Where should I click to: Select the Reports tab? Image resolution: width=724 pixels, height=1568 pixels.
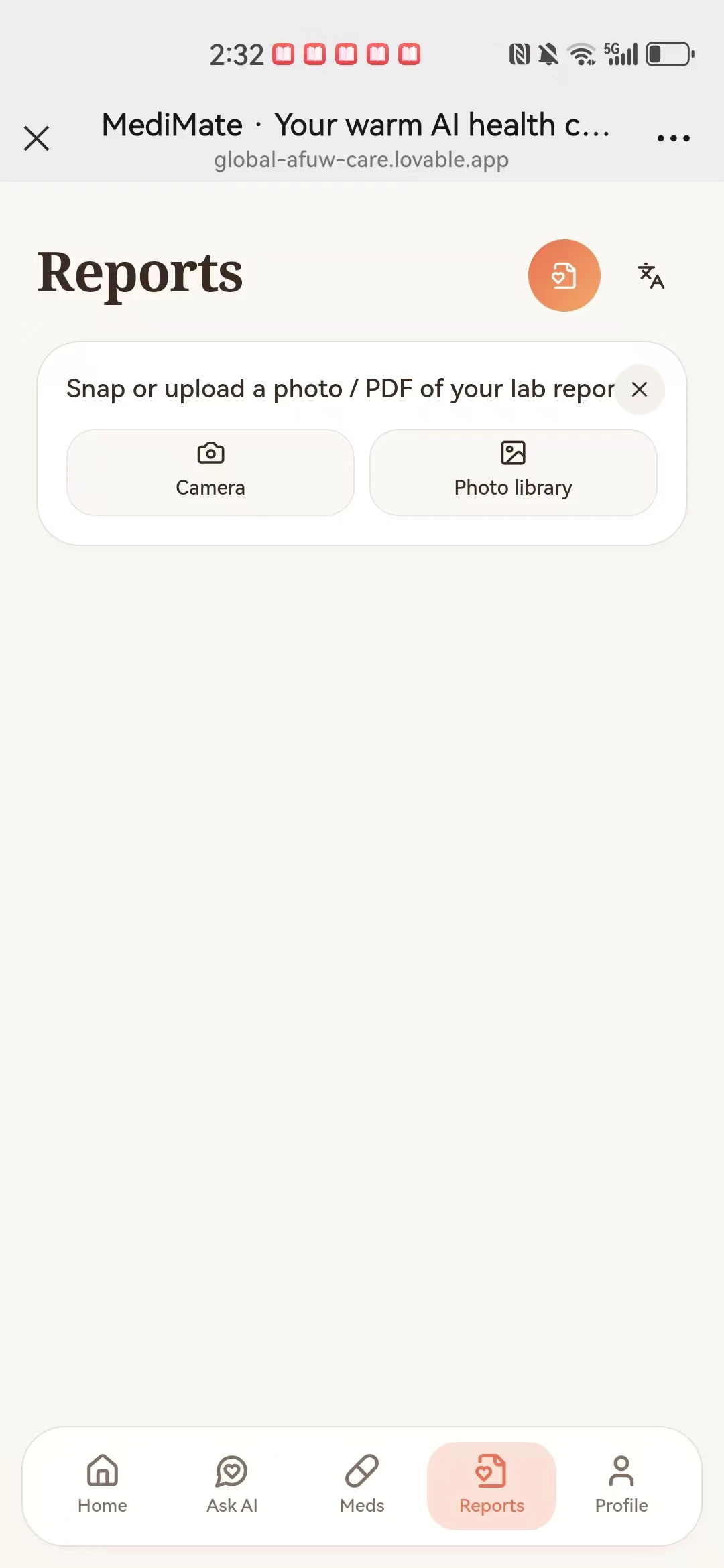coord(491,1485)
